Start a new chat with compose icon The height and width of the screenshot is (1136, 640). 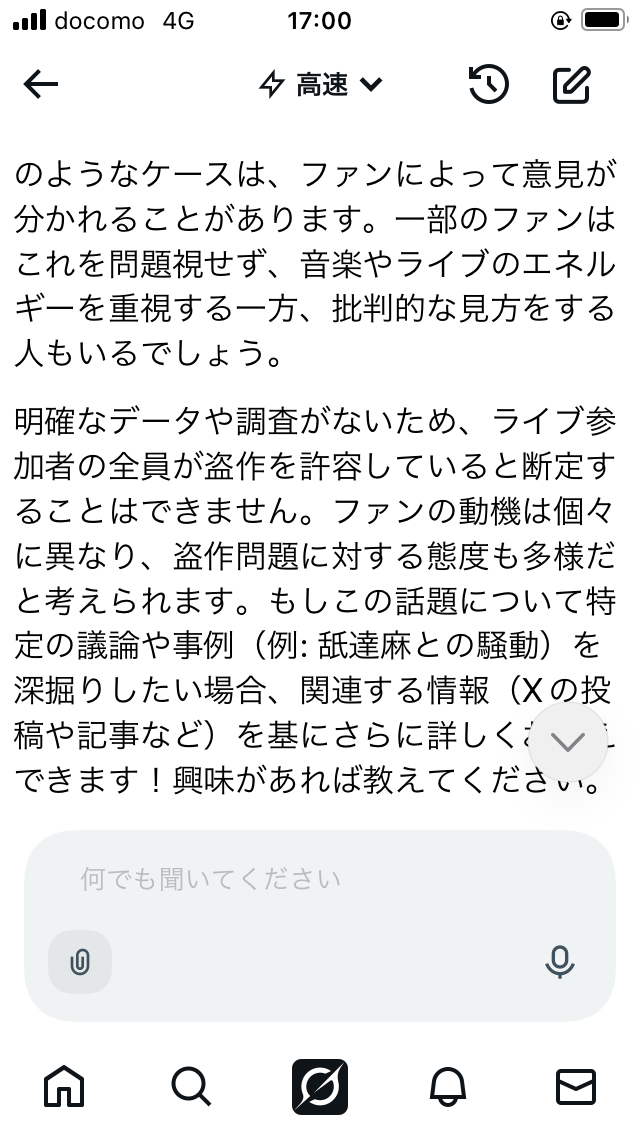572,85
